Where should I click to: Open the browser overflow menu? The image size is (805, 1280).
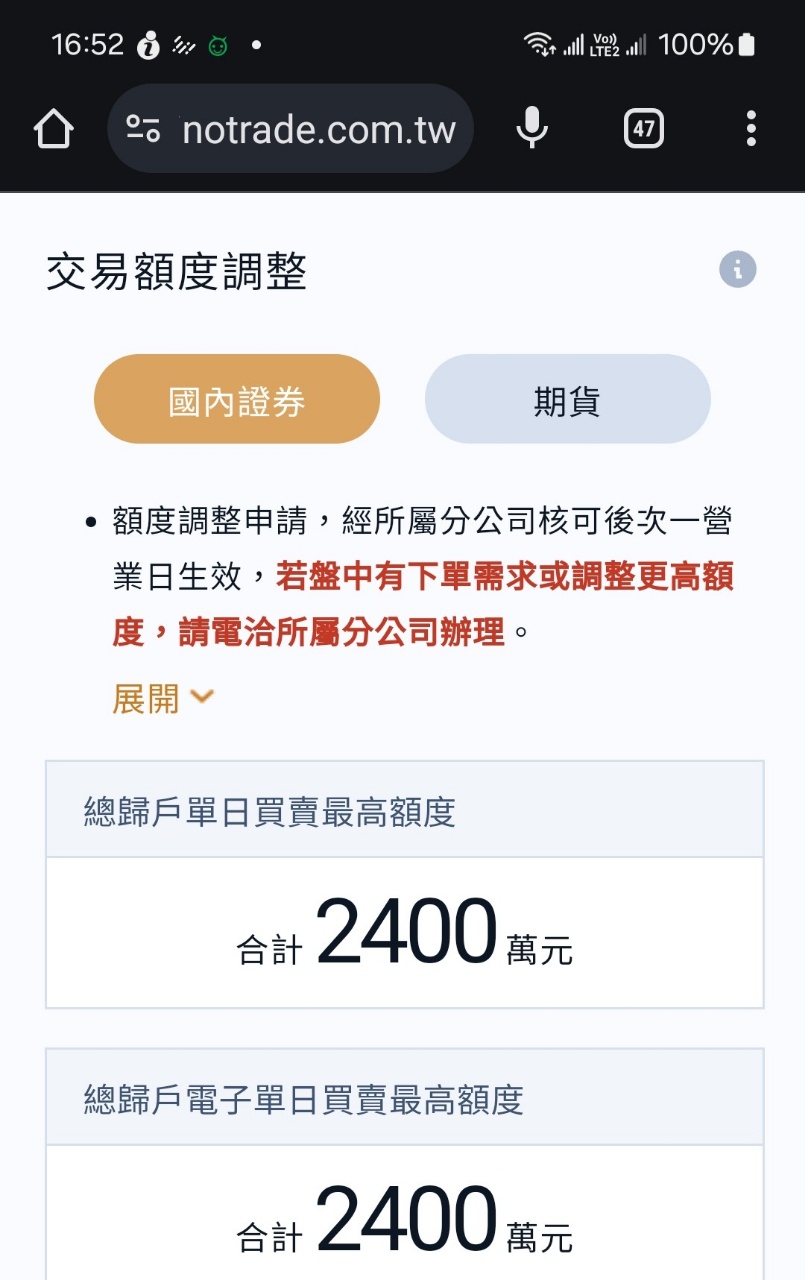coord(751,129)
